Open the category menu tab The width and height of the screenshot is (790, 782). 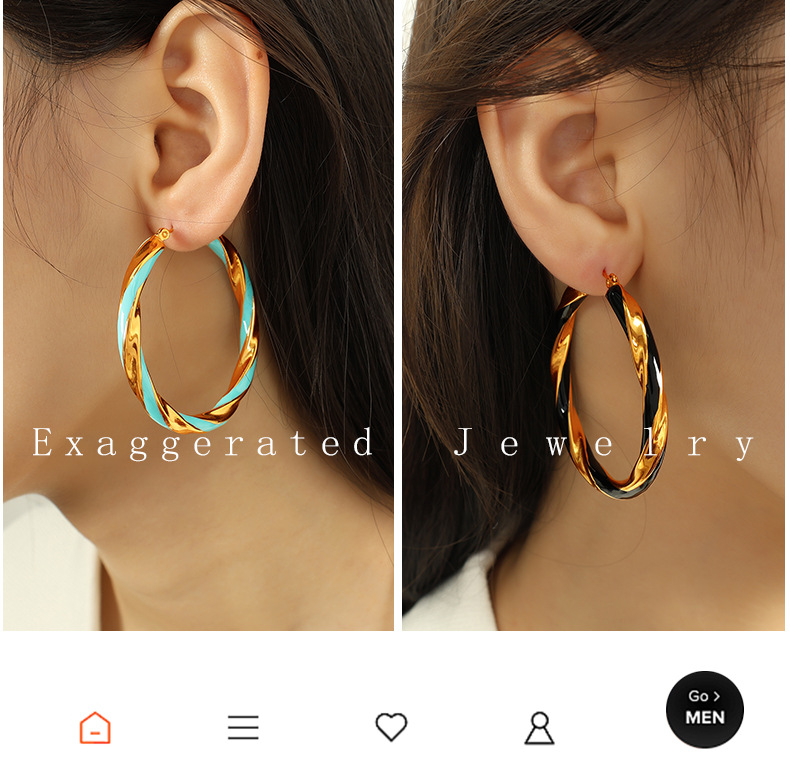click(243, 727)
